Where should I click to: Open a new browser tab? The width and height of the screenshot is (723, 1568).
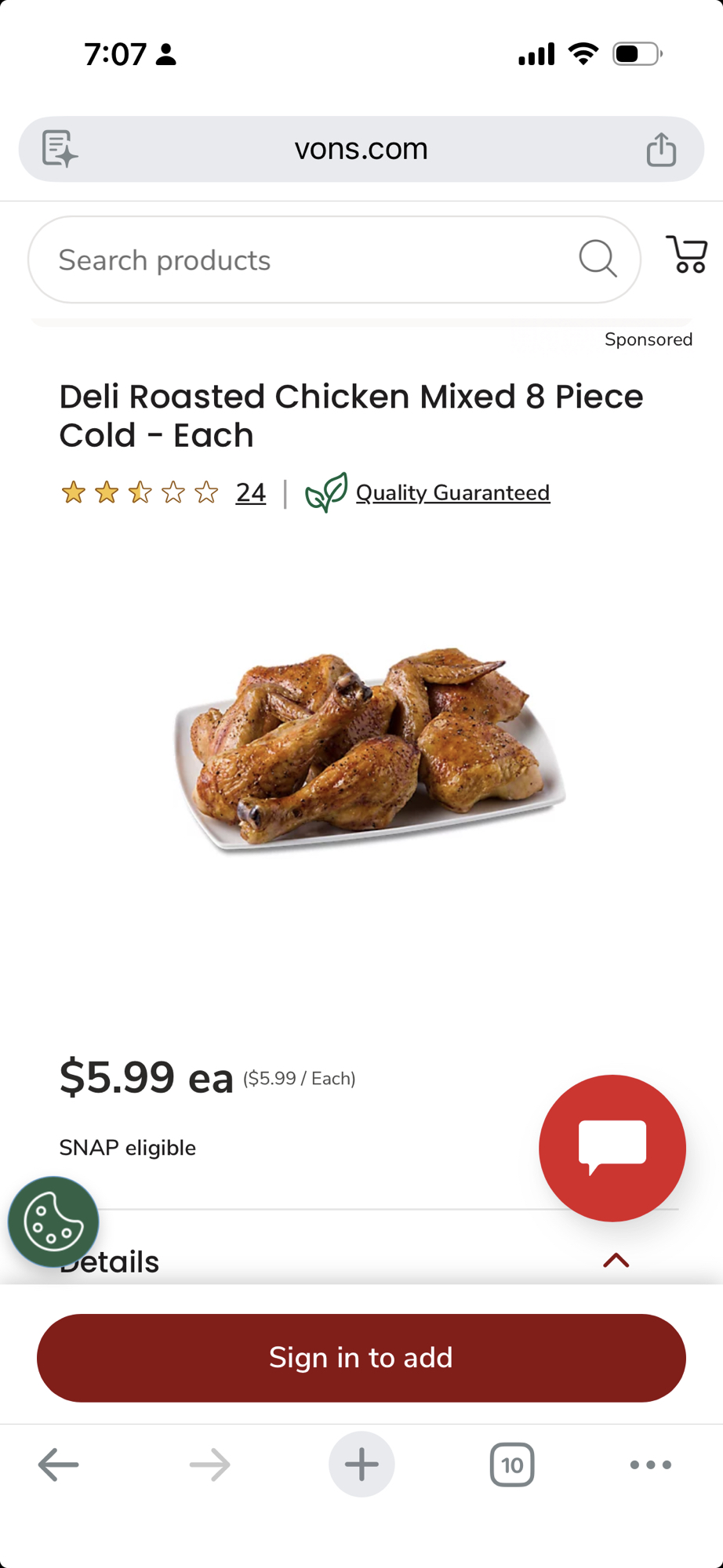[361, 1464]
